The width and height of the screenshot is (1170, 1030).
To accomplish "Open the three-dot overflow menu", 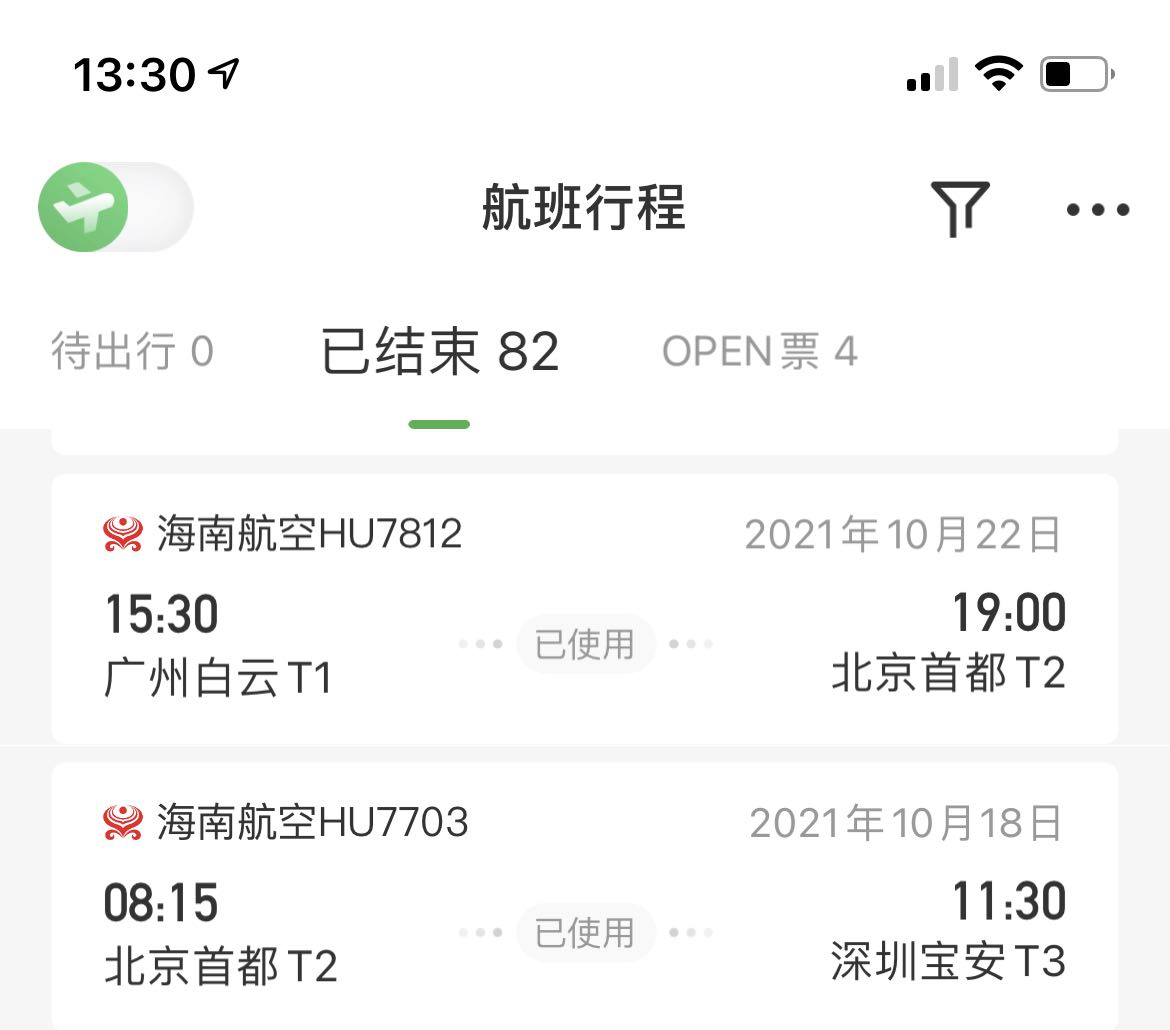I will pos(1097,210).
